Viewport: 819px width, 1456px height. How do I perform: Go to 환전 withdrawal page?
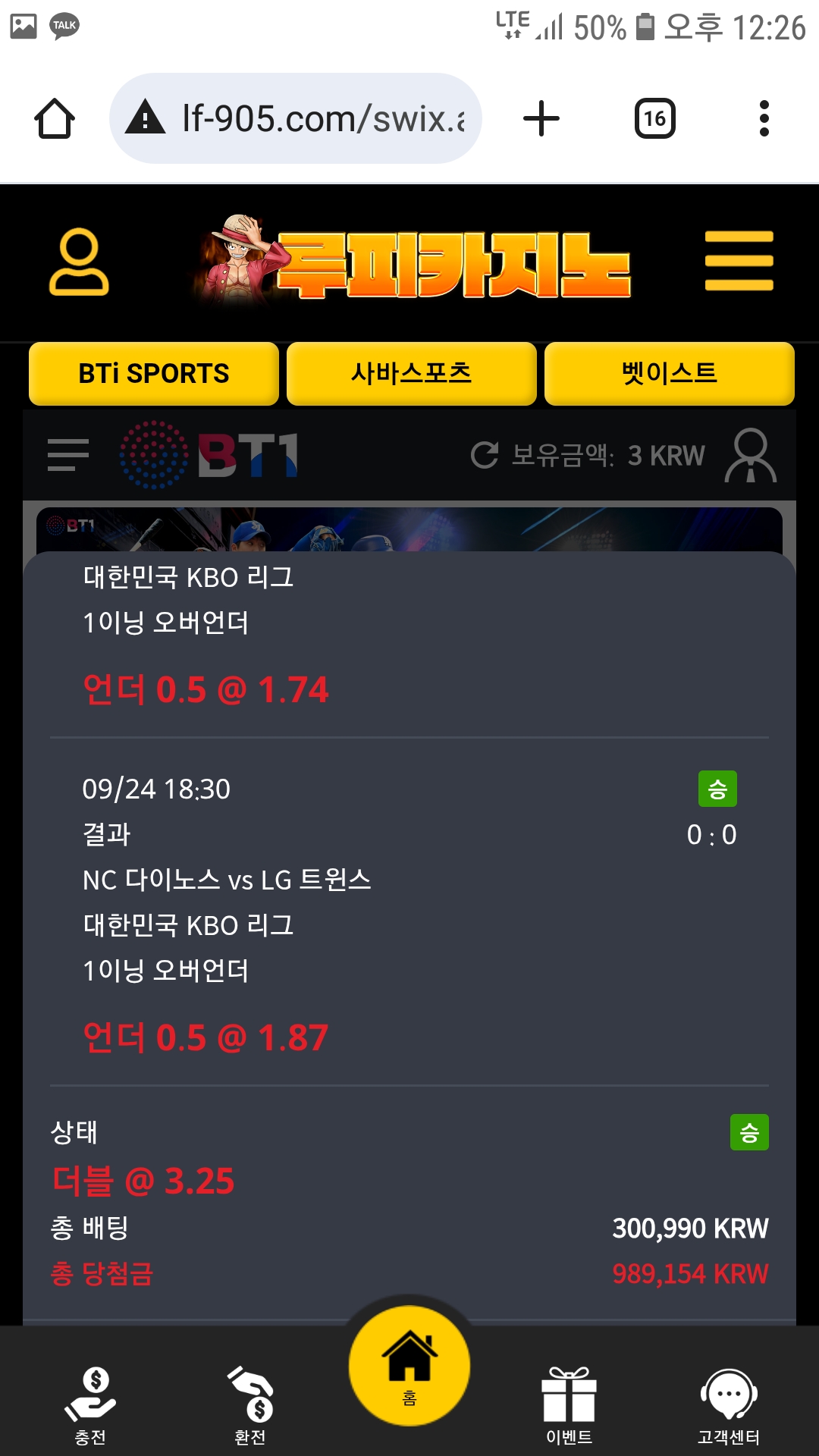coord(251,1404)
